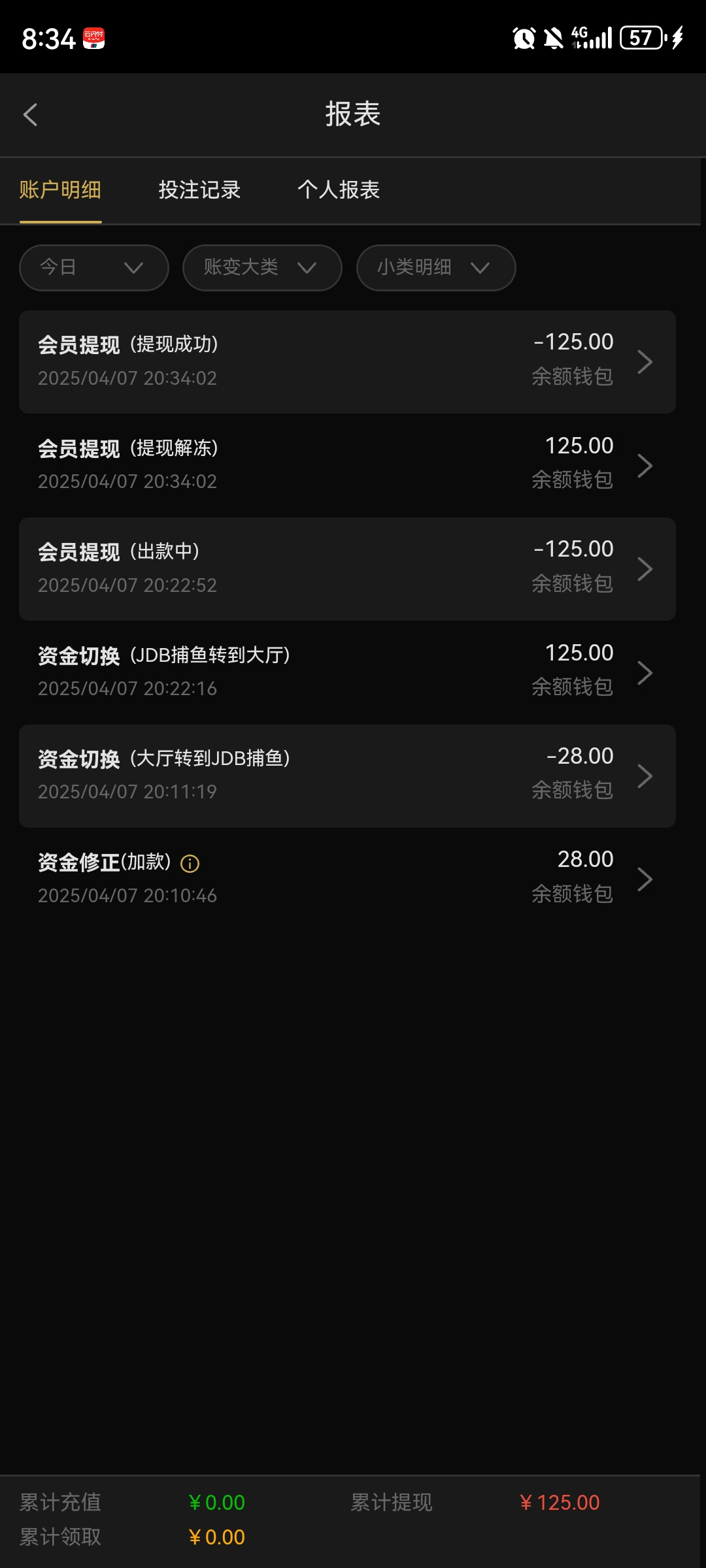Image resolution: width=706 pixels, height=1568 pixels.
Task: Switch to the 个人报表 tab
Action: coord(339,190)
